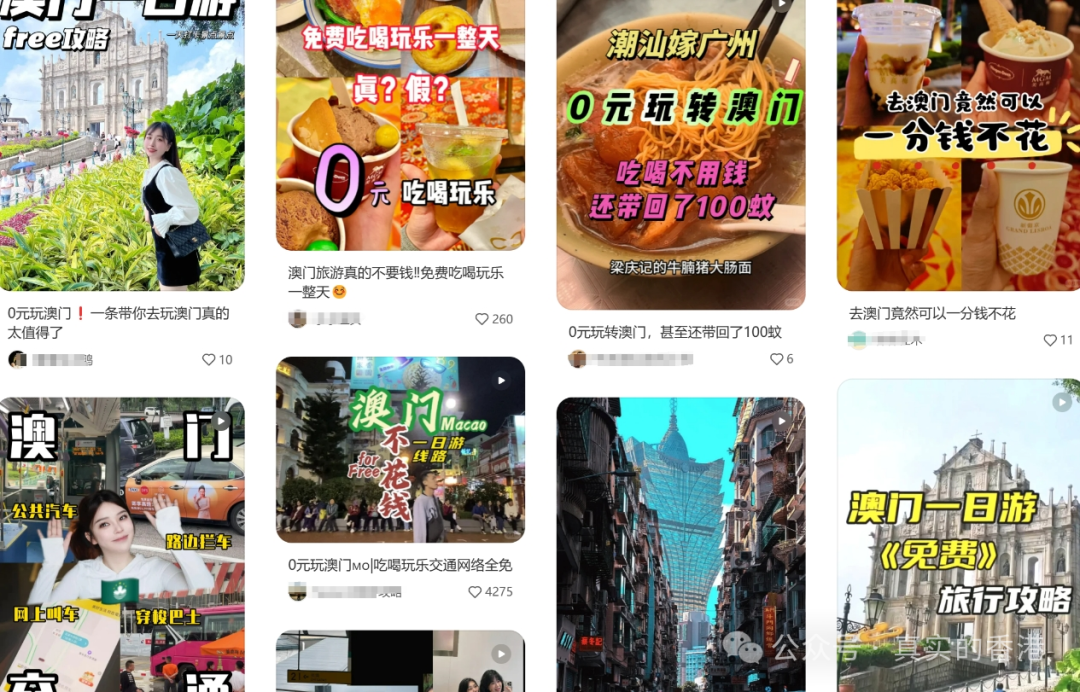View author profile under "0元玩澳门MO" post
Screen dimensions: 1080x692
pos(297,592)
